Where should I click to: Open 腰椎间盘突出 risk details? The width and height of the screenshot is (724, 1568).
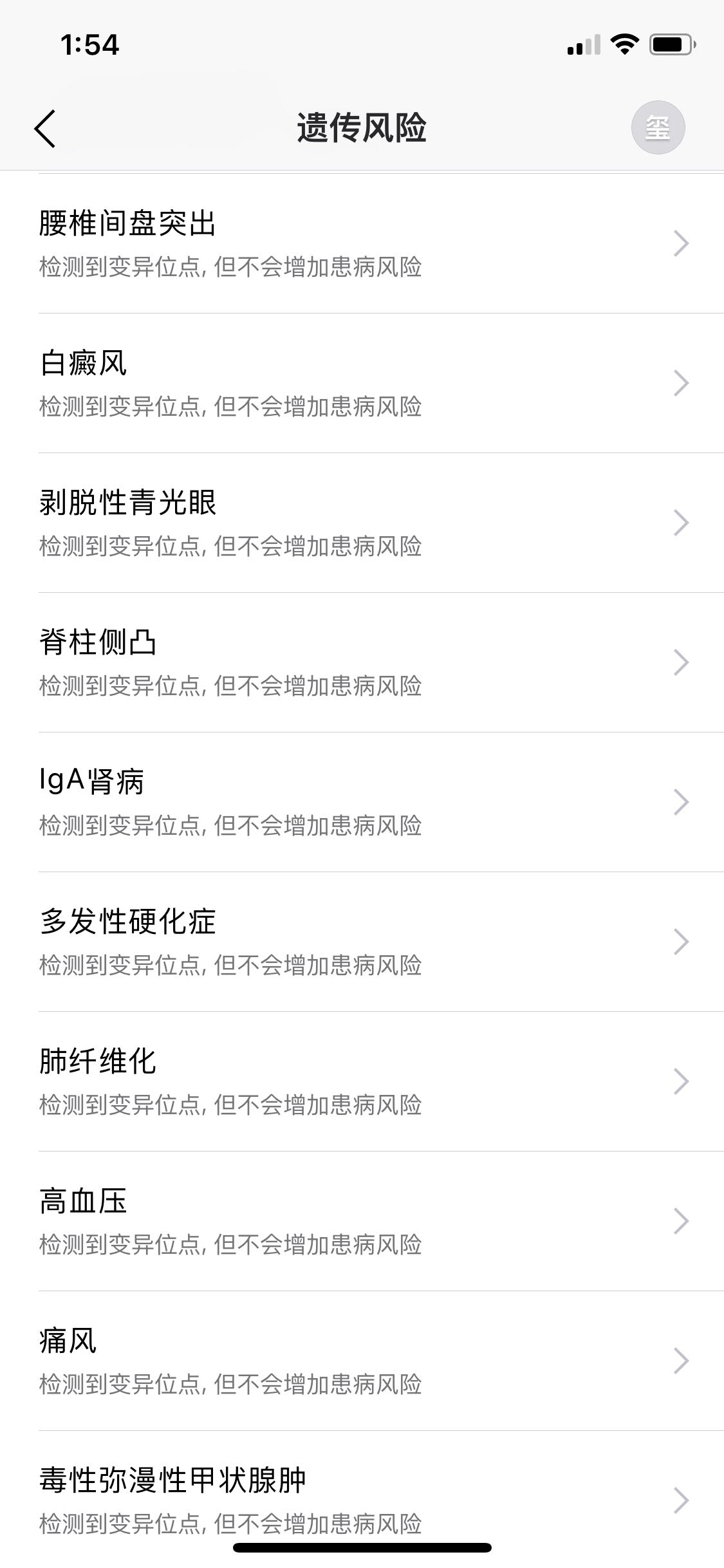(362, 244)
